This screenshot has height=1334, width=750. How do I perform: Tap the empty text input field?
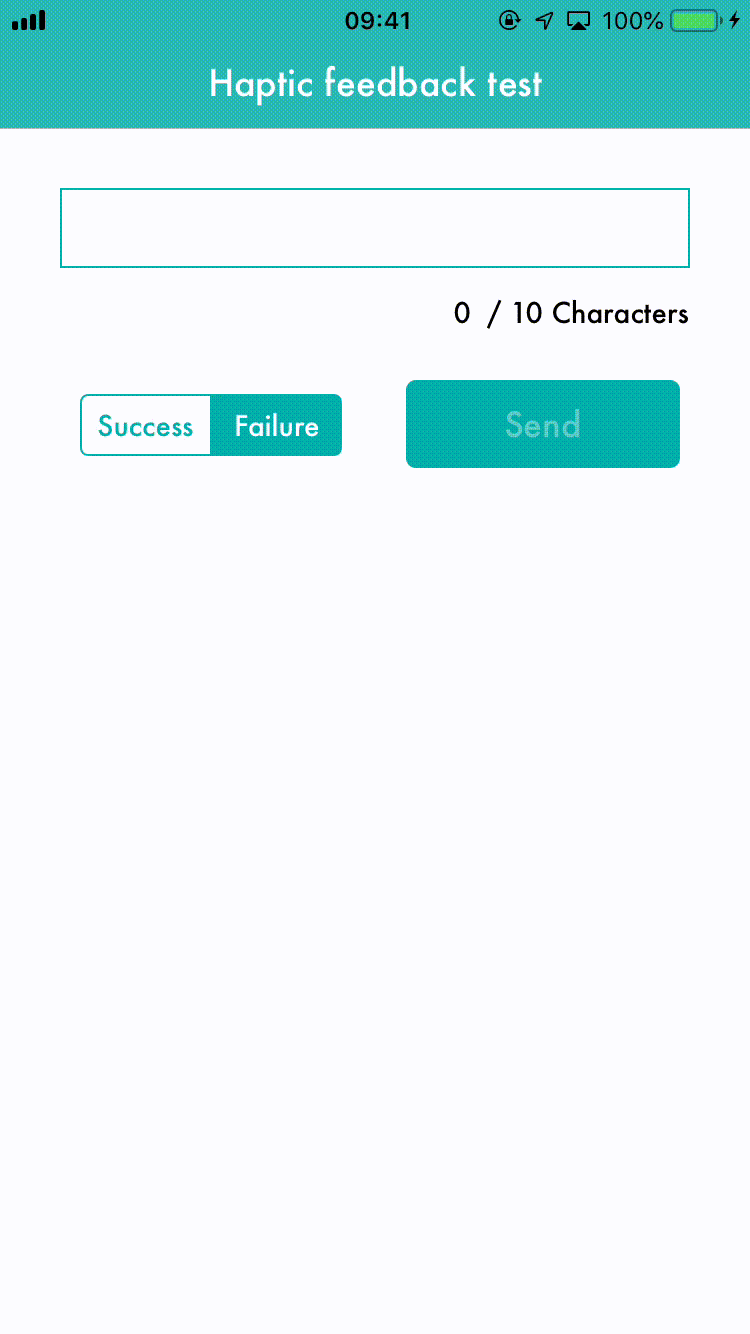375,228
